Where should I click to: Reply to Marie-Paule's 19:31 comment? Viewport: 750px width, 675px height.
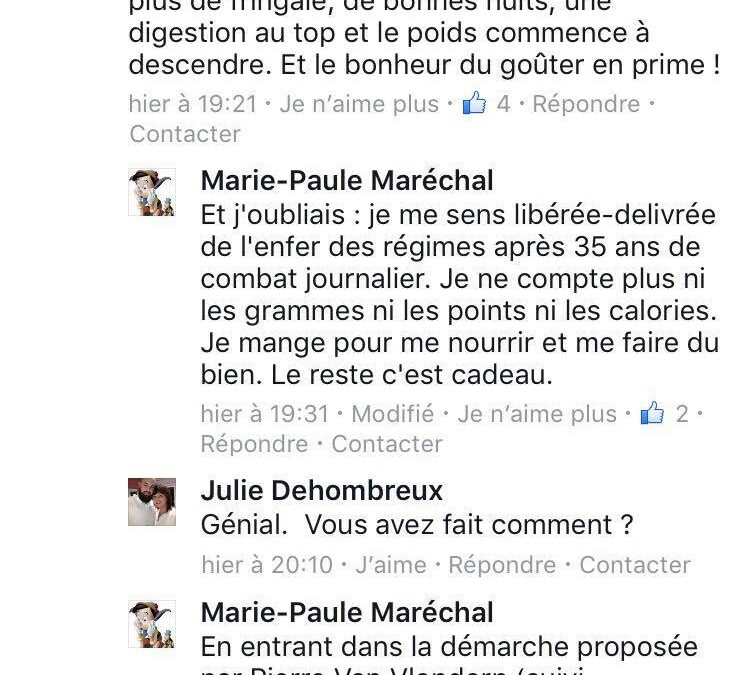click(254, 444)
